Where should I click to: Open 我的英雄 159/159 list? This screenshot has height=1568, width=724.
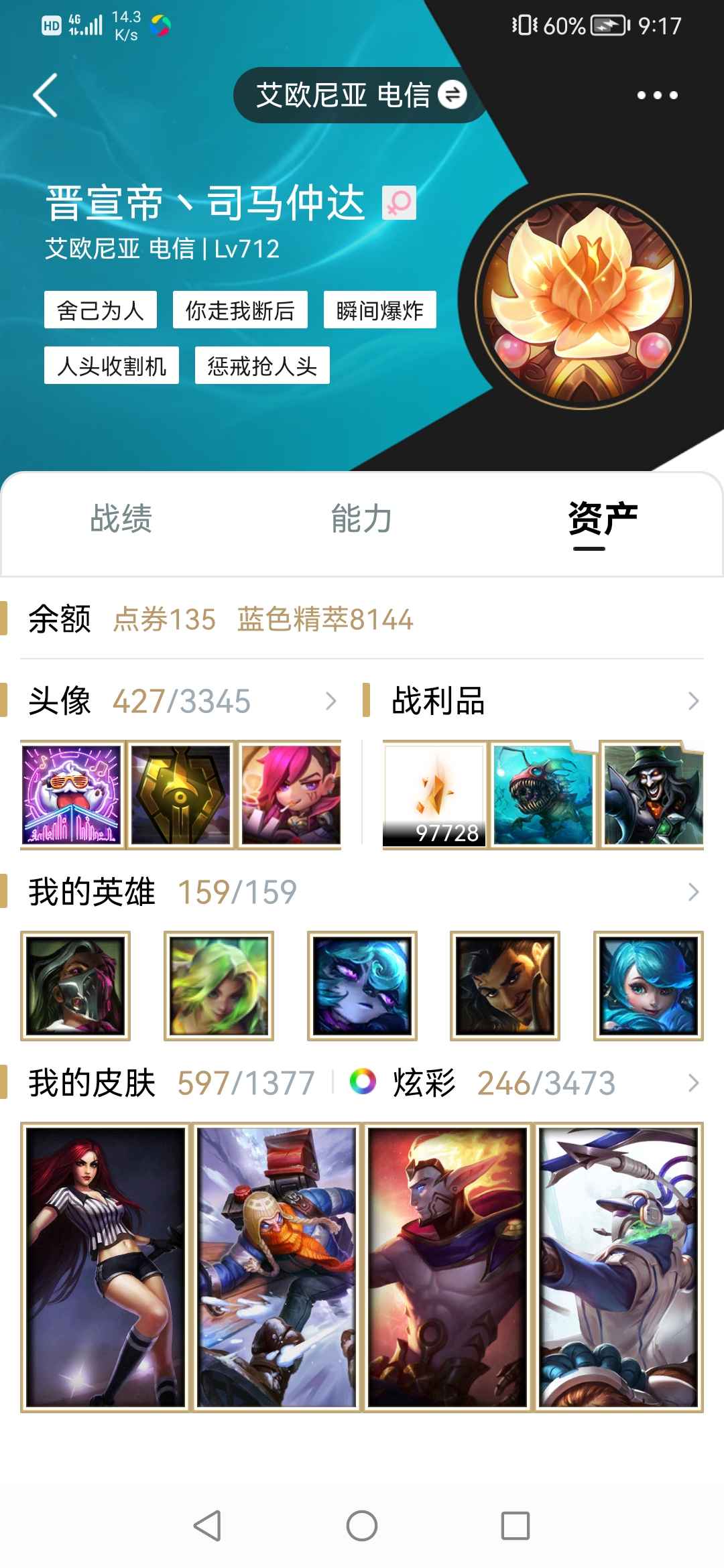(x=362, y=892)
